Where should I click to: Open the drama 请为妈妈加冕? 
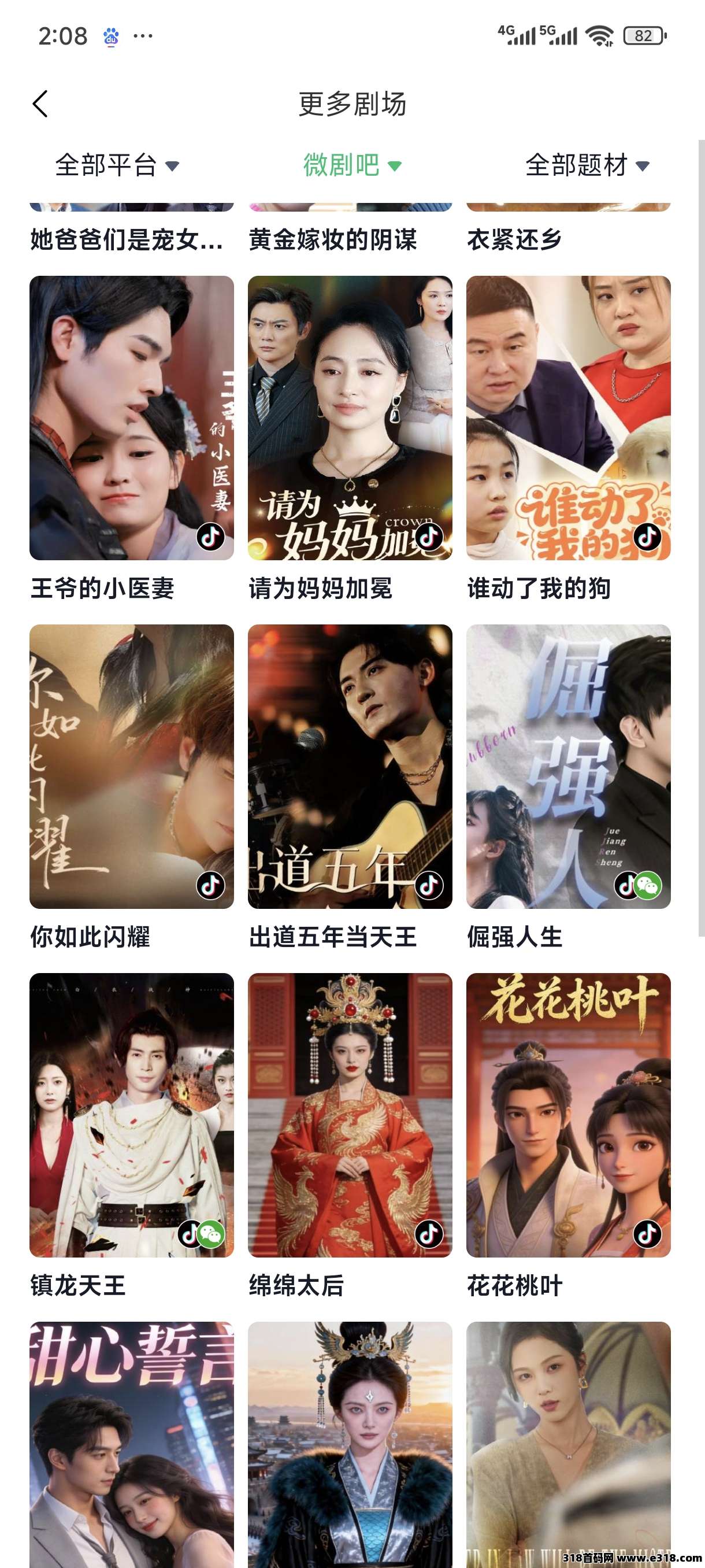[x=350, y=417]
